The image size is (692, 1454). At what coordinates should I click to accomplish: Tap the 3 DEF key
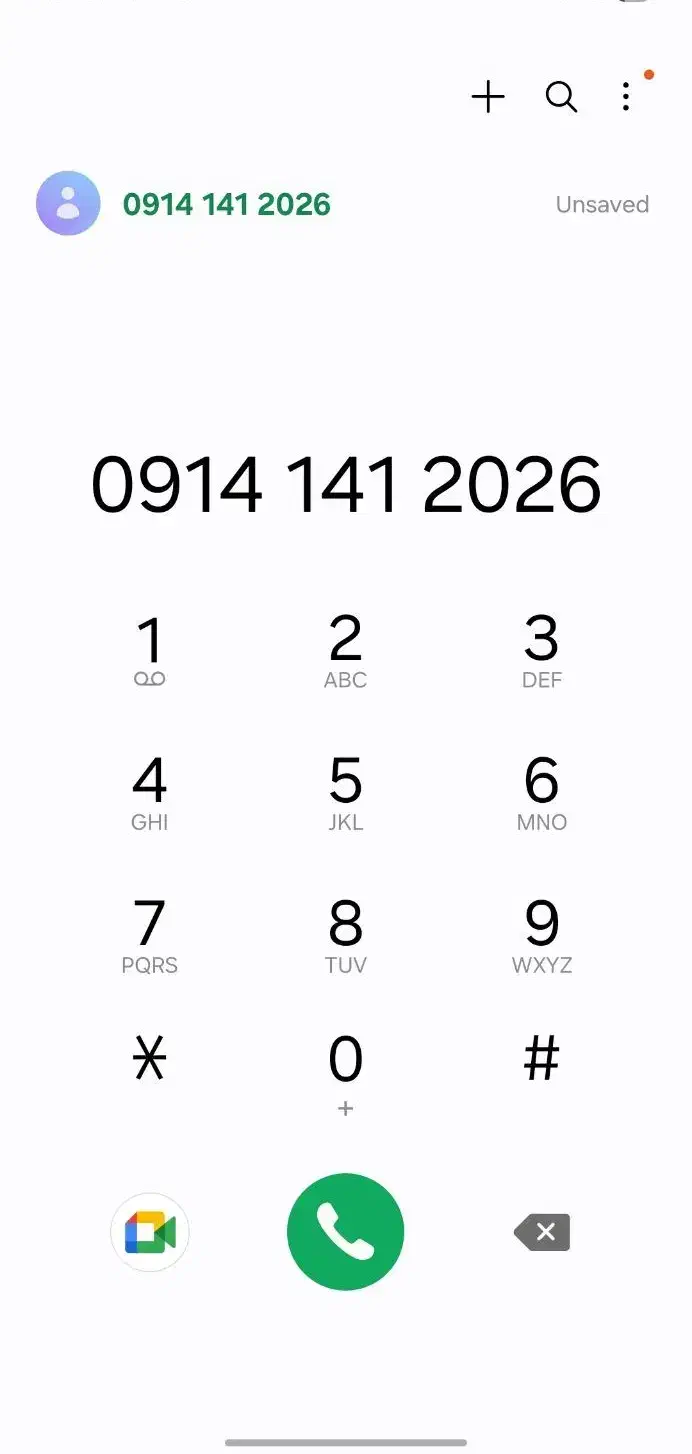click(x=541, y=650)
